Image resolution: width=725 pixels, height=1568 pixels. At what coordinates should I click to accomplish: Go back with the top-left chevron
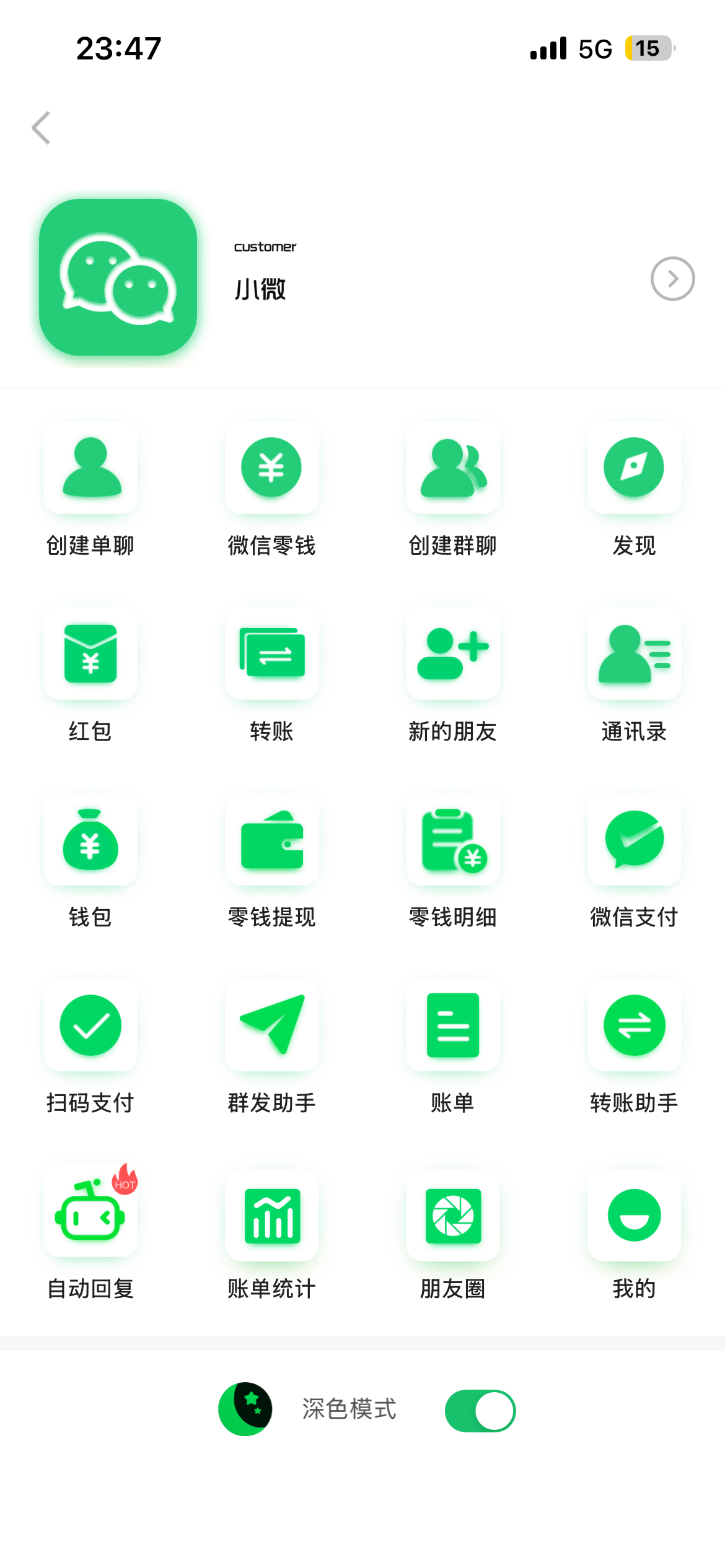41,128
